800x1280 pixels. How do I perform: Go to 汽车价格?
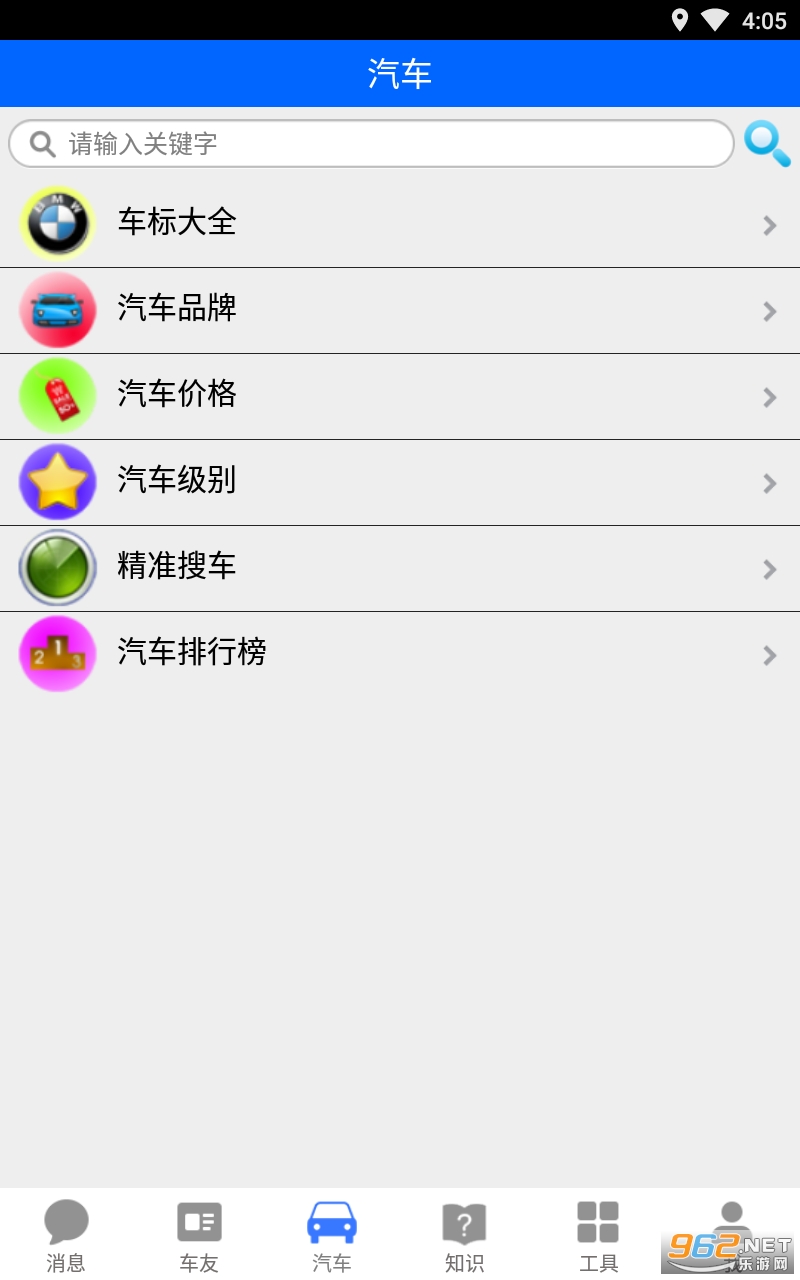(400, 396)
